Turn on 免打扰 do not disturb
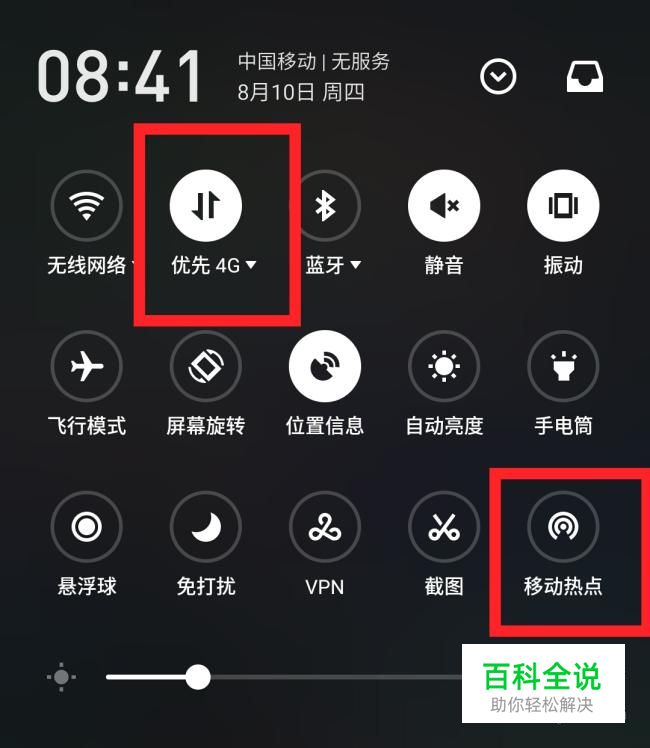This screenshot has height=748, width=650. coord(205,527)
